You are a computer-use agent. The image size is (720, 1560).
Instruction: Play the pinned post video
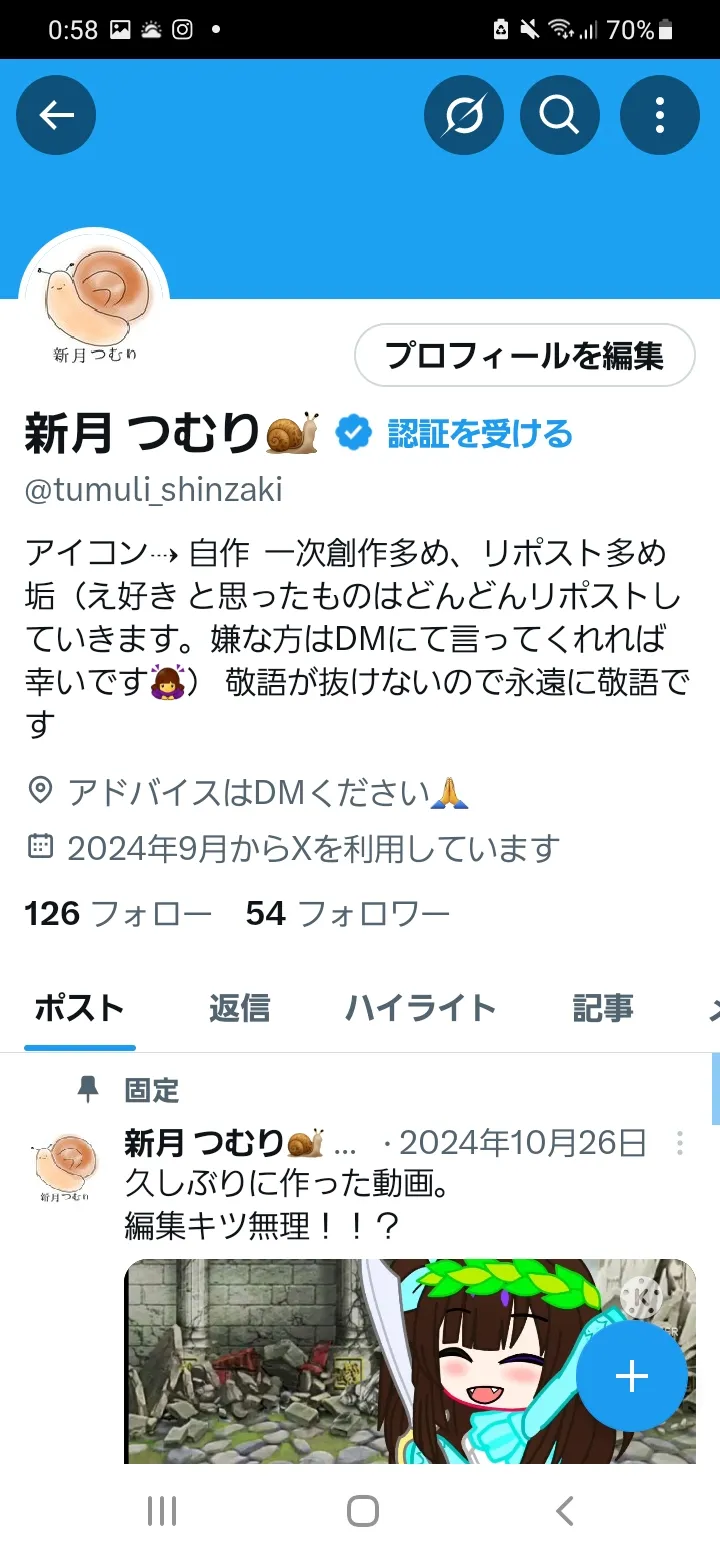350,1360
